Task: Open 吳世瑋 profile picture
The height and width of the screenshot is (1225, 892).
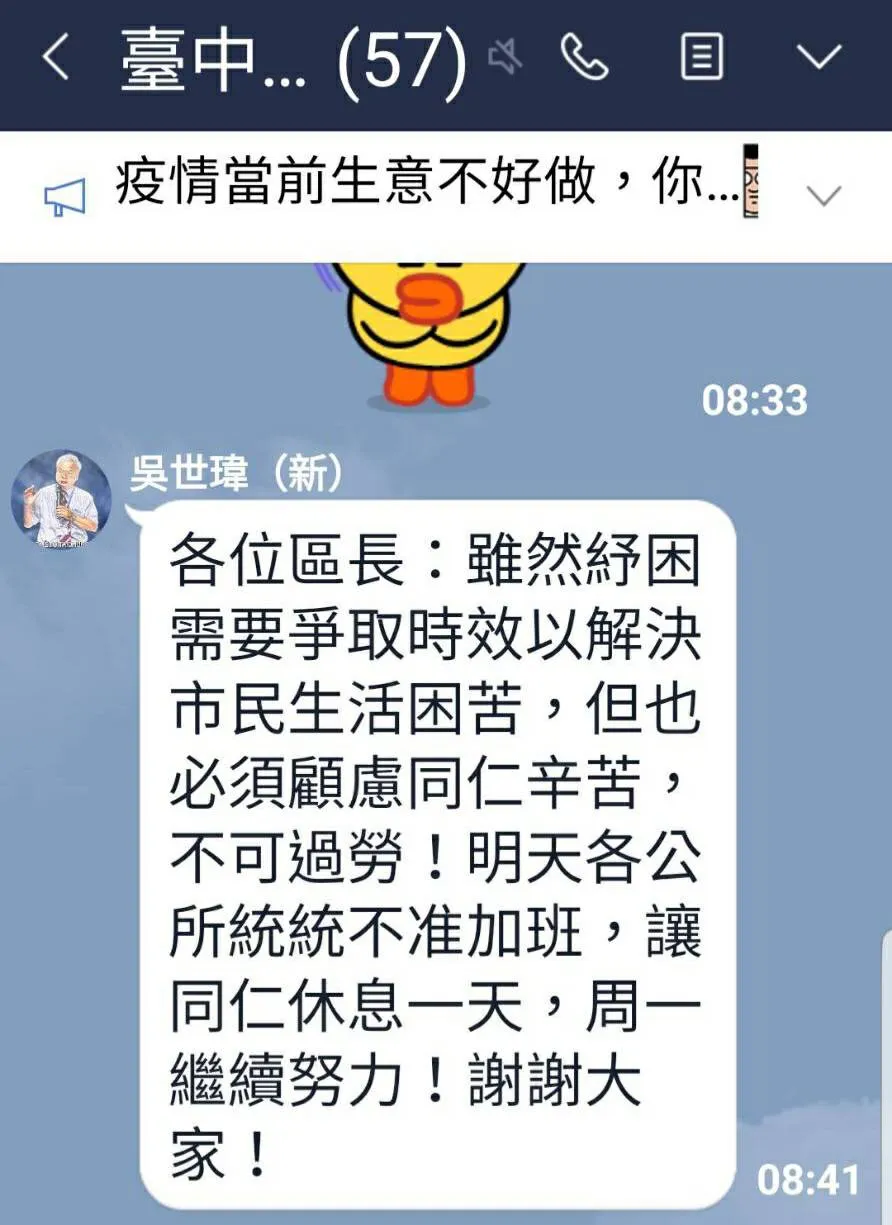Action: tap(60, 499)
